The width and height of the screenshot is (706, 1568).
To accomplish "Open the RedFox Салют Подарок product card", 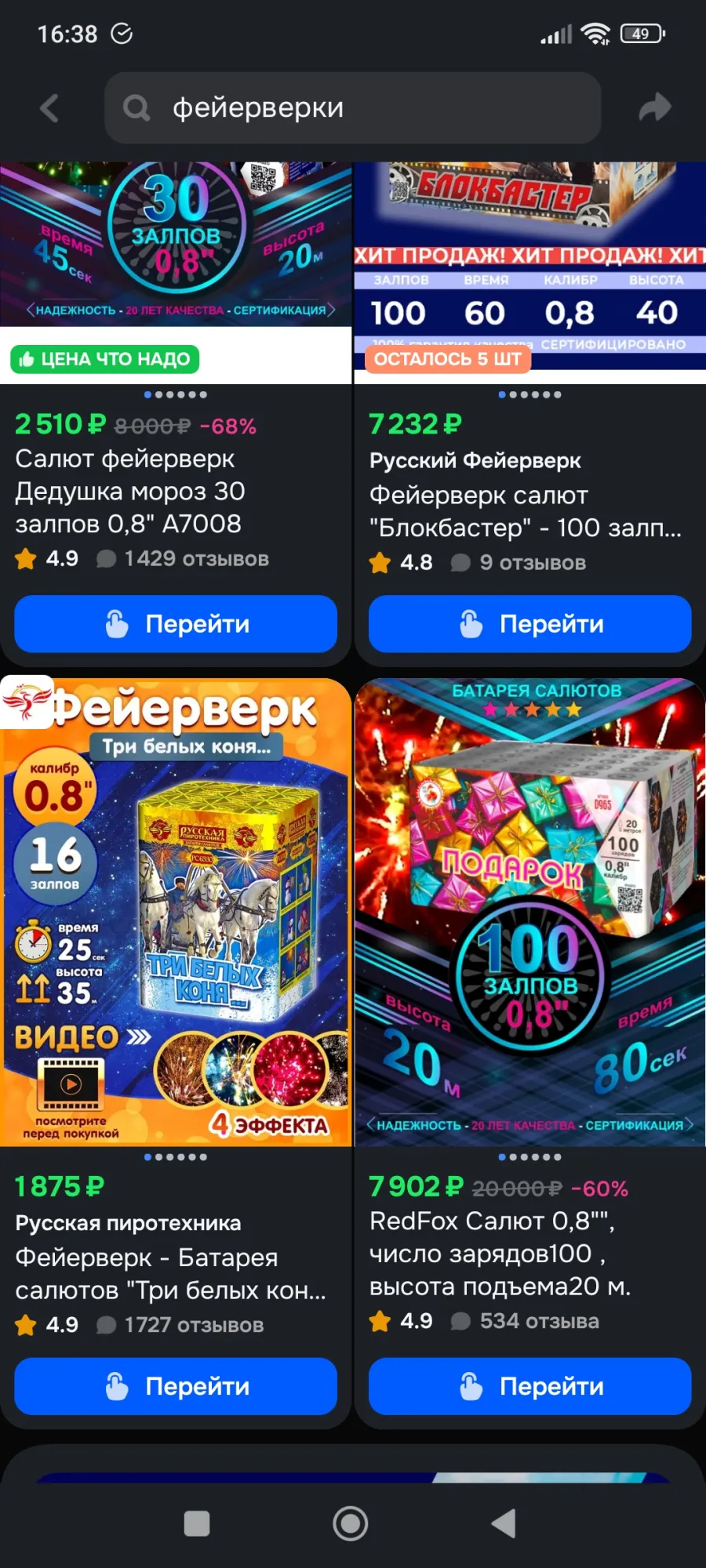I will click(x=530, y=911).
